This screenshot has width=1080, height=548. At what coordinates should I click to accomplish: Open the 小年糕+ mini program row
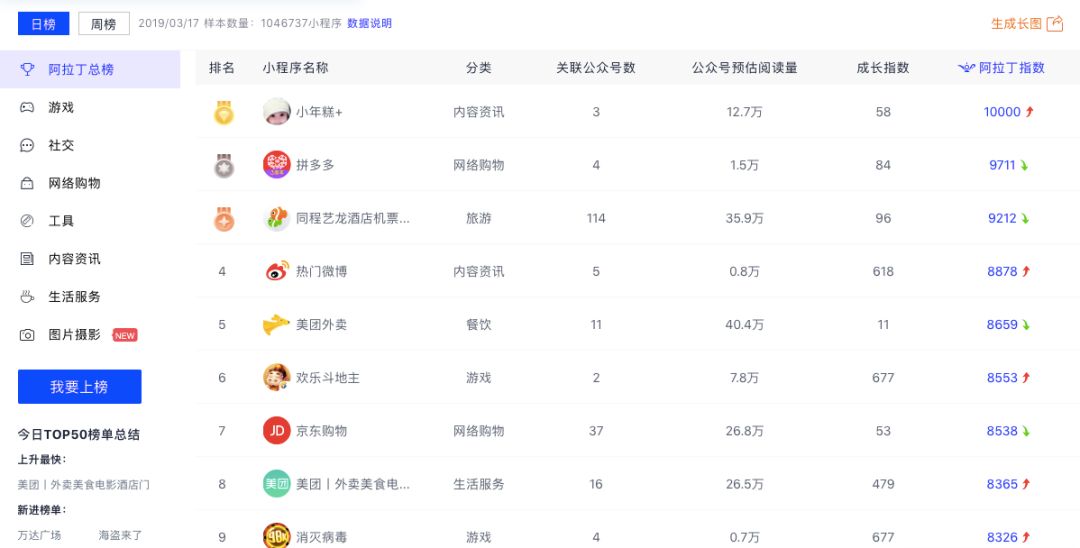click(638, 112)
